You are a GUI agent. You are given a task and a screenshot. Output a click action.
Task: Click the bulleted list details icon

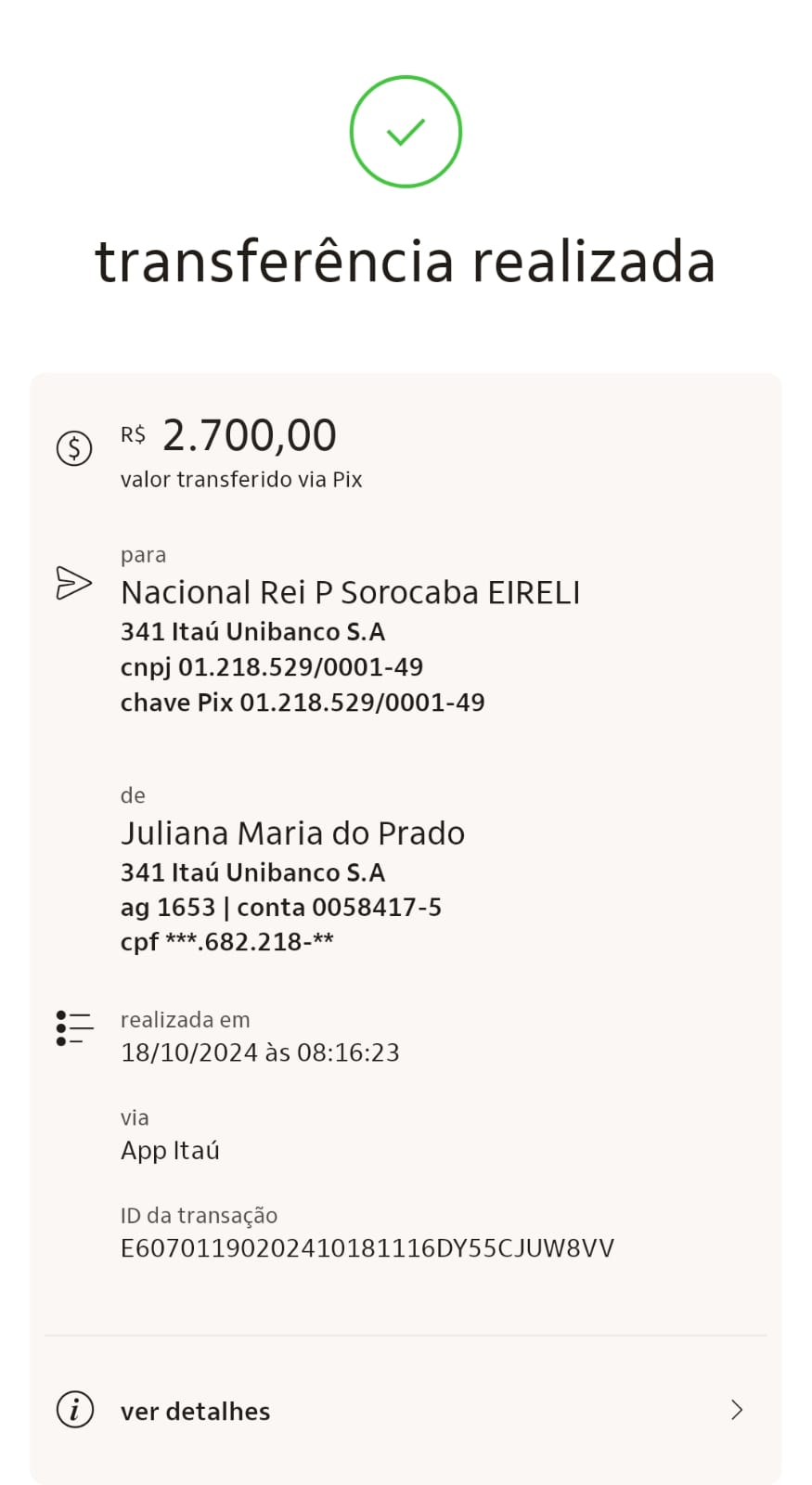click(73, 1026)
